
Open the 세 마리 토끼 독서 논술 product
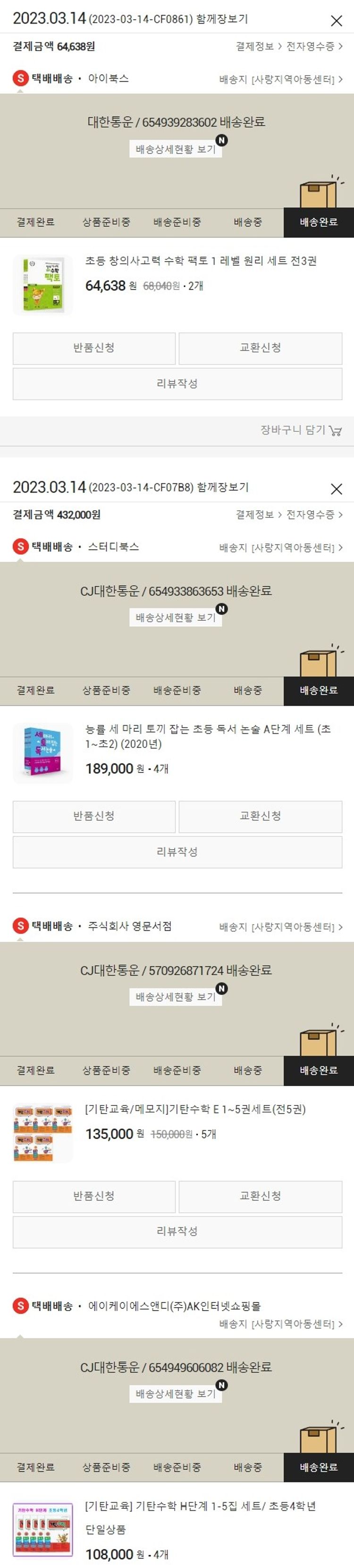[207, 736]
